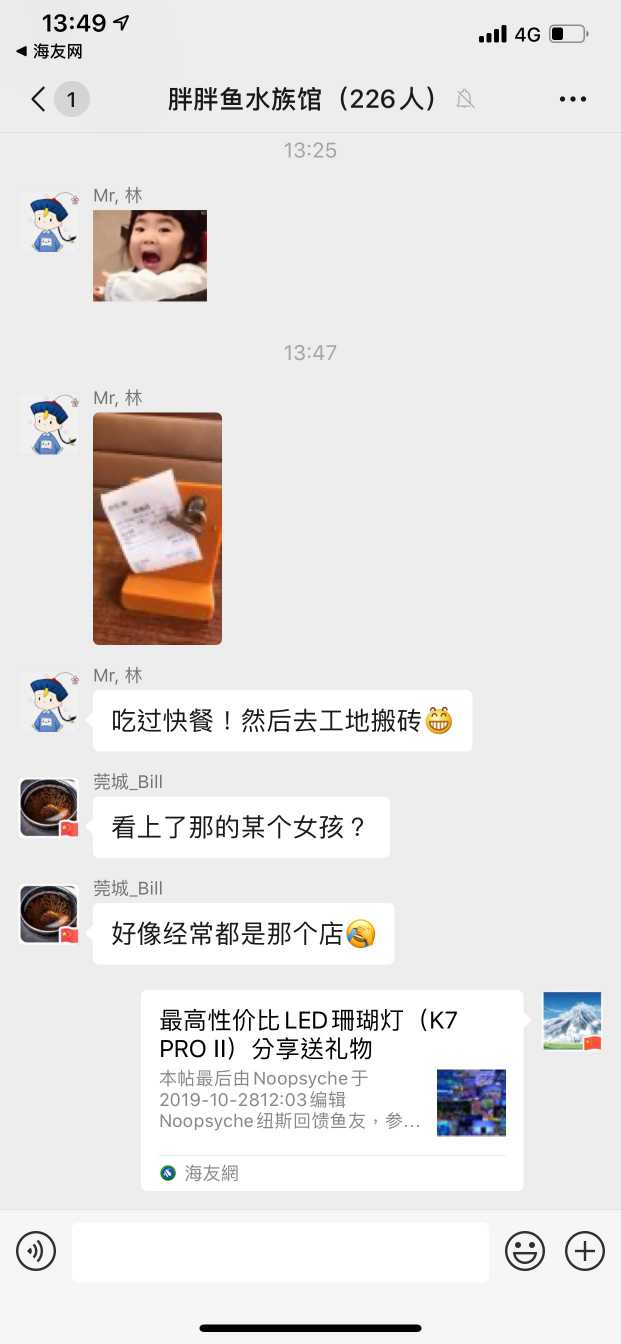
Task: Open the emoji sticker panel
Action: pos(525,1251)
